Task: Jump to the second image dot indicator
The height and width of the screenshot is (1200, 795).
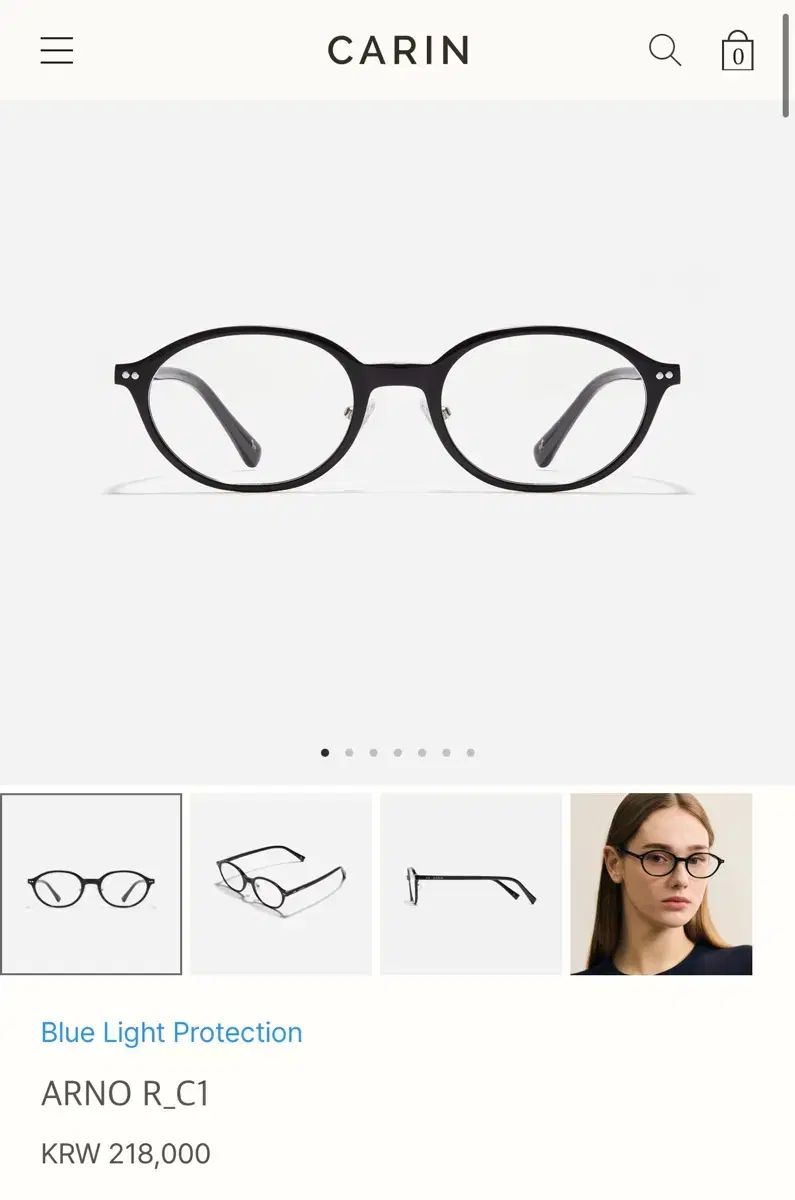Action: 349,753
